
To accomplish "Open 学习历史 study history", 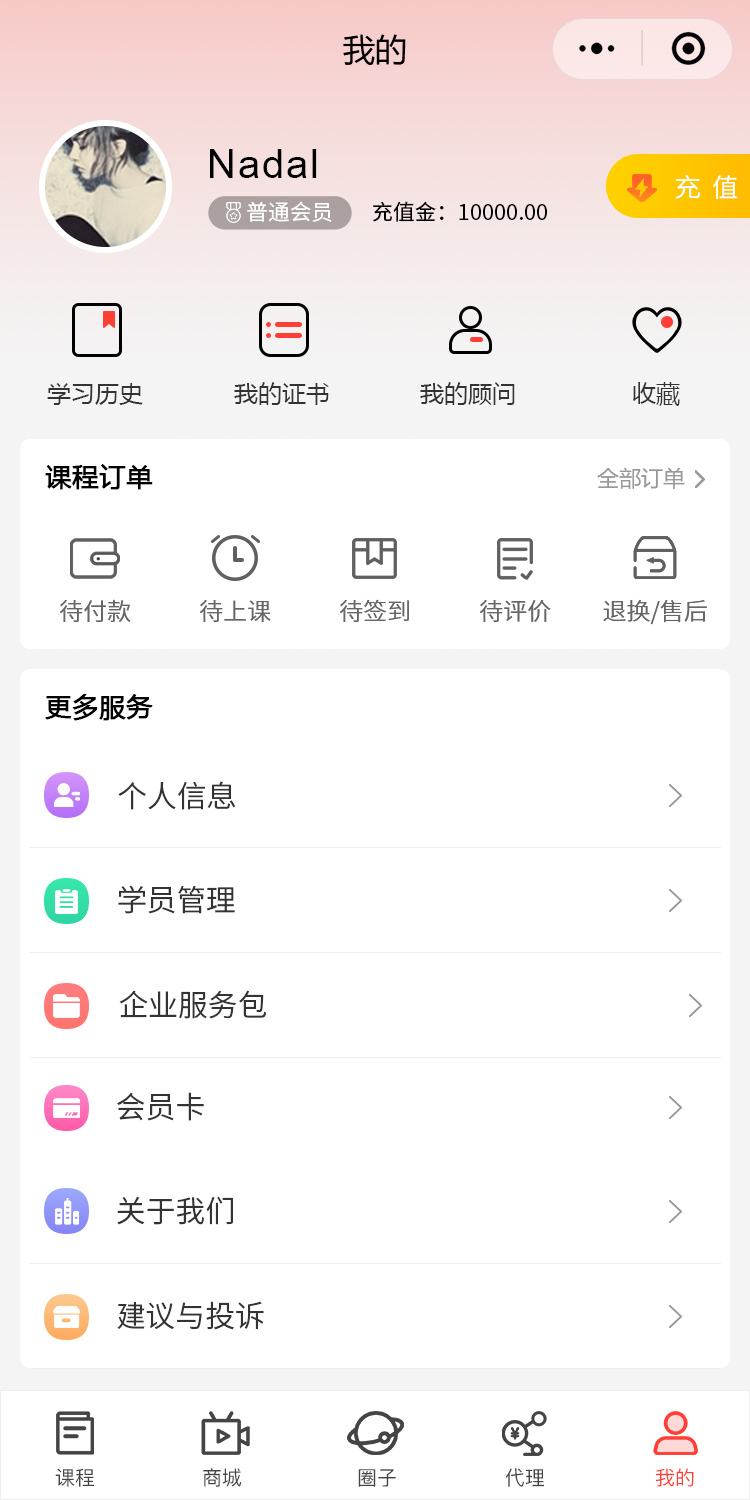I will (x=96, y=354).
